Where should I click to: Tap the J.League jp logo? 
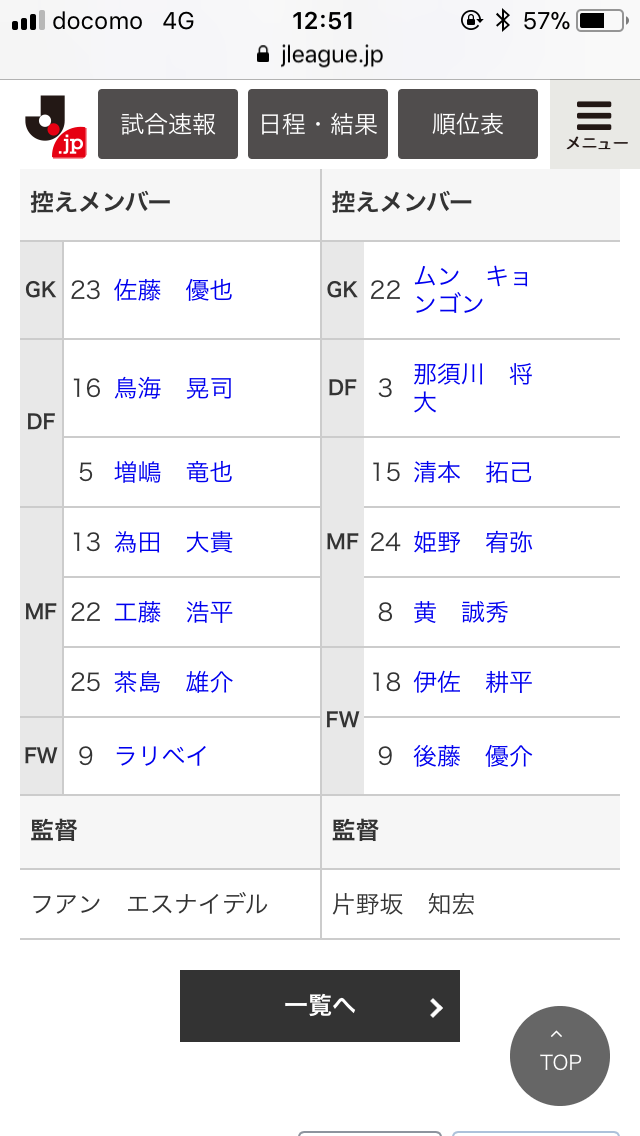click(56, 127)
